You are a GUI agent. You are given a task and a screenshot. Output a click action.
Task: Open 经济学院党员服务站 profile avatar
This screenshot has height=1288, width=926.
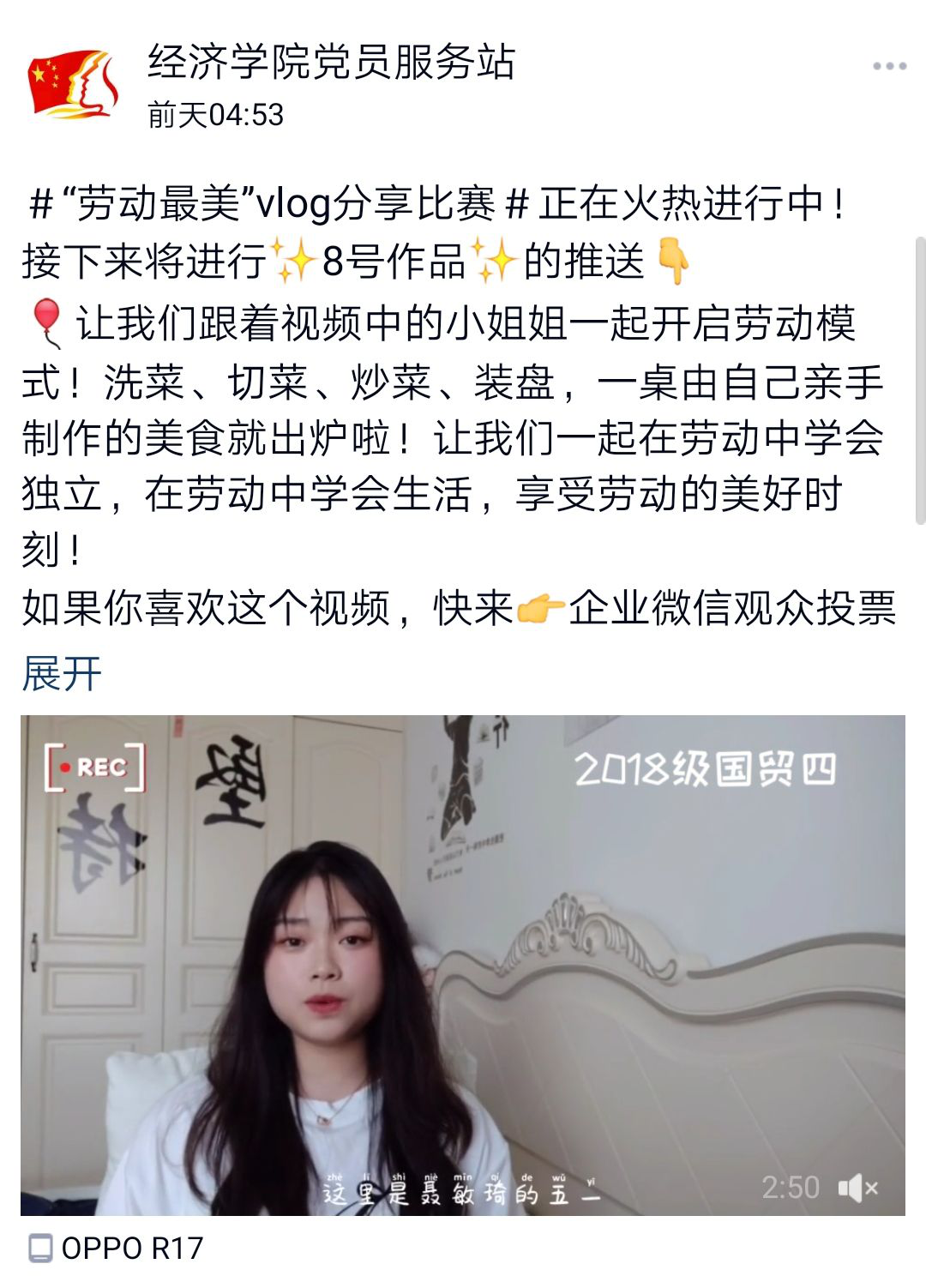pyautogui.click(x=73, y=84)
